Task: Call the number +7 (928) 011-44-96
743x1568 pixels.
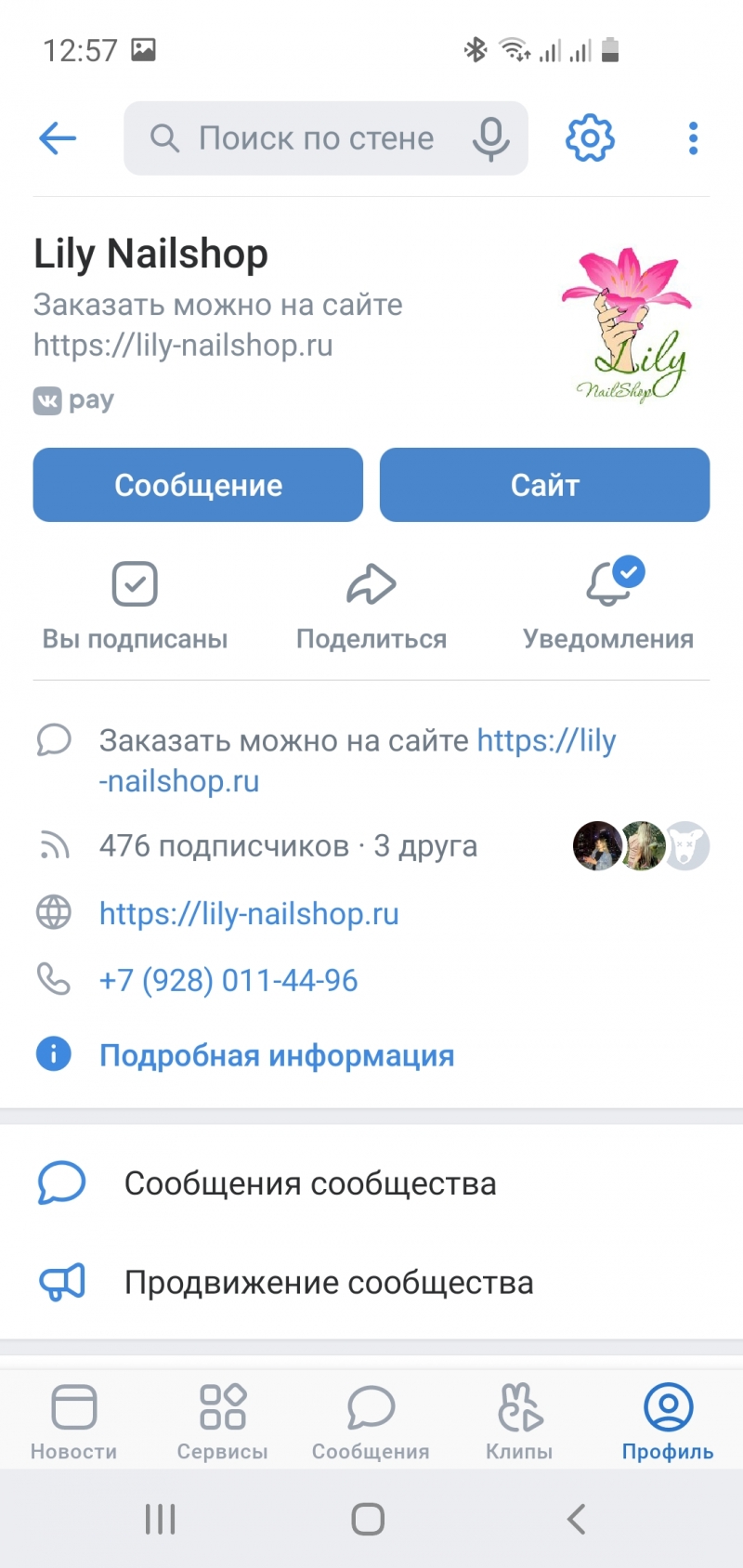Action: (x=228, y=981)
